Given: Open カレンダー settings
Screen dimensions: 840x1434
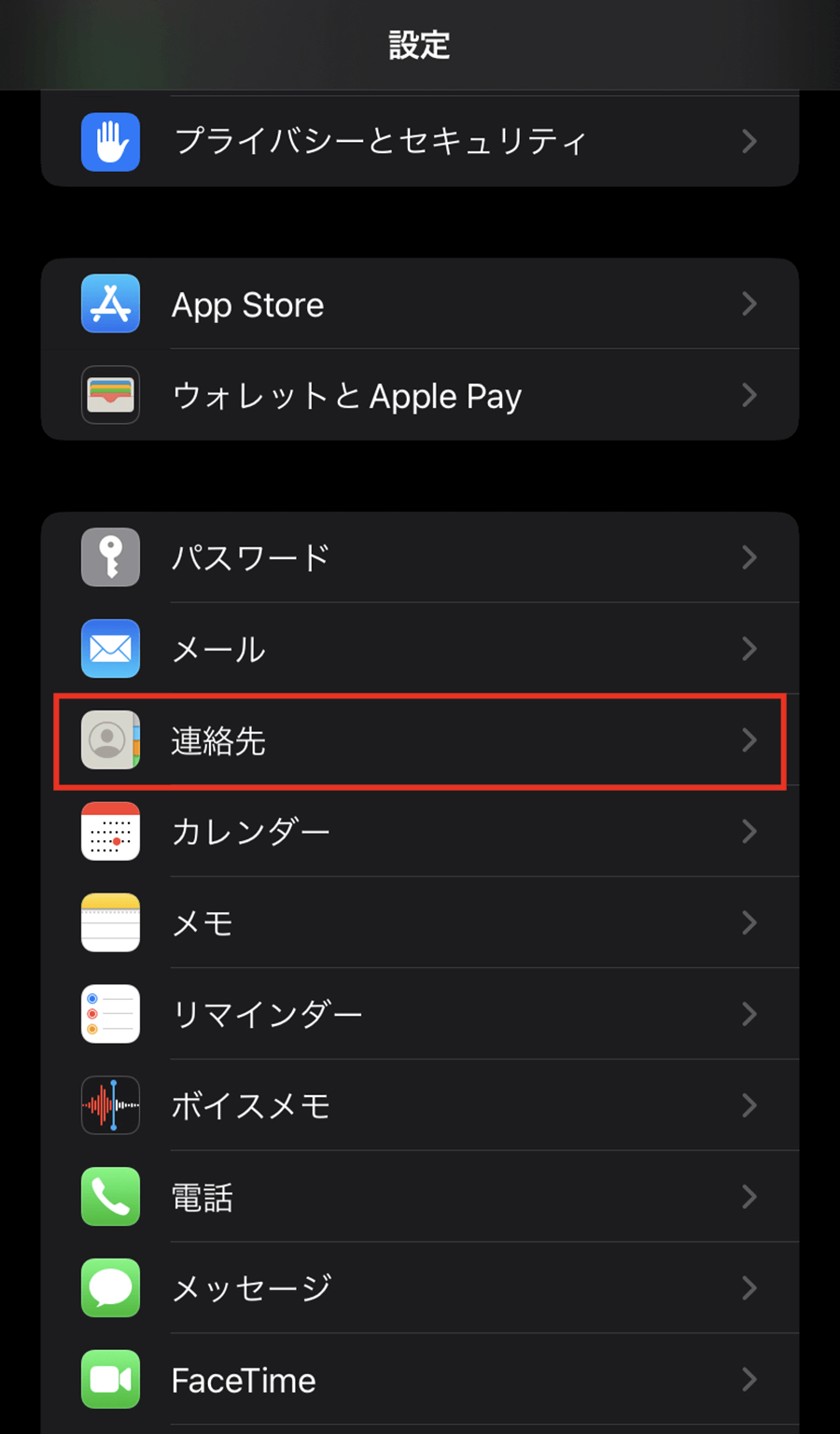Looking at the screenshot, I should click(420, 832).
